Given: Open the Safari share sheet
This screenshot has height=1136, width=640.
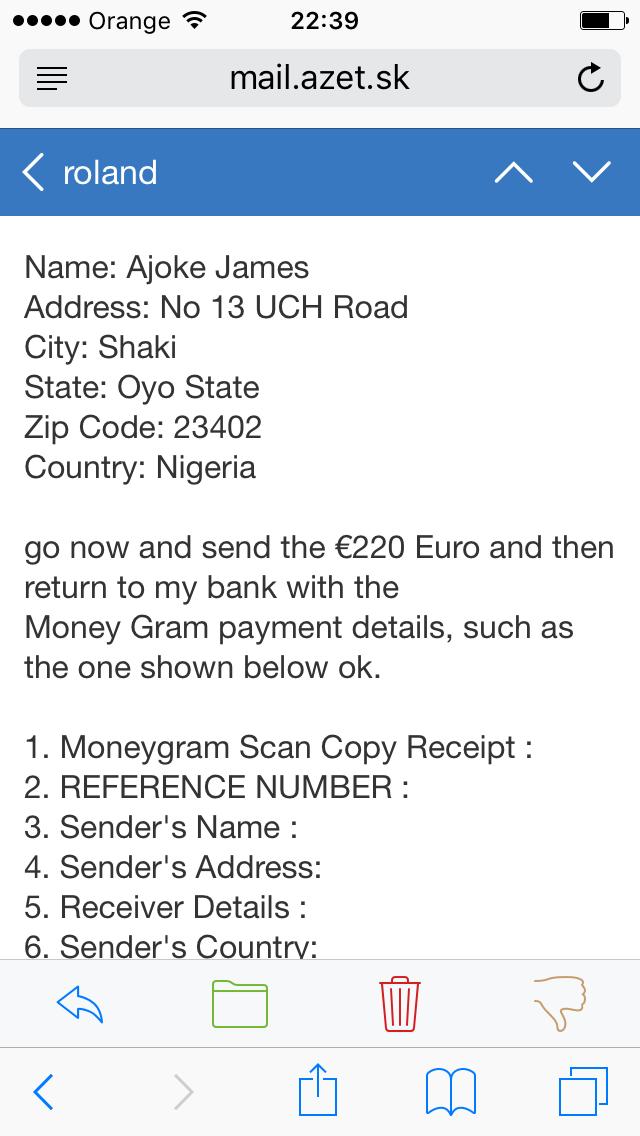Looking at the screenshot, I should point(318,1089).
